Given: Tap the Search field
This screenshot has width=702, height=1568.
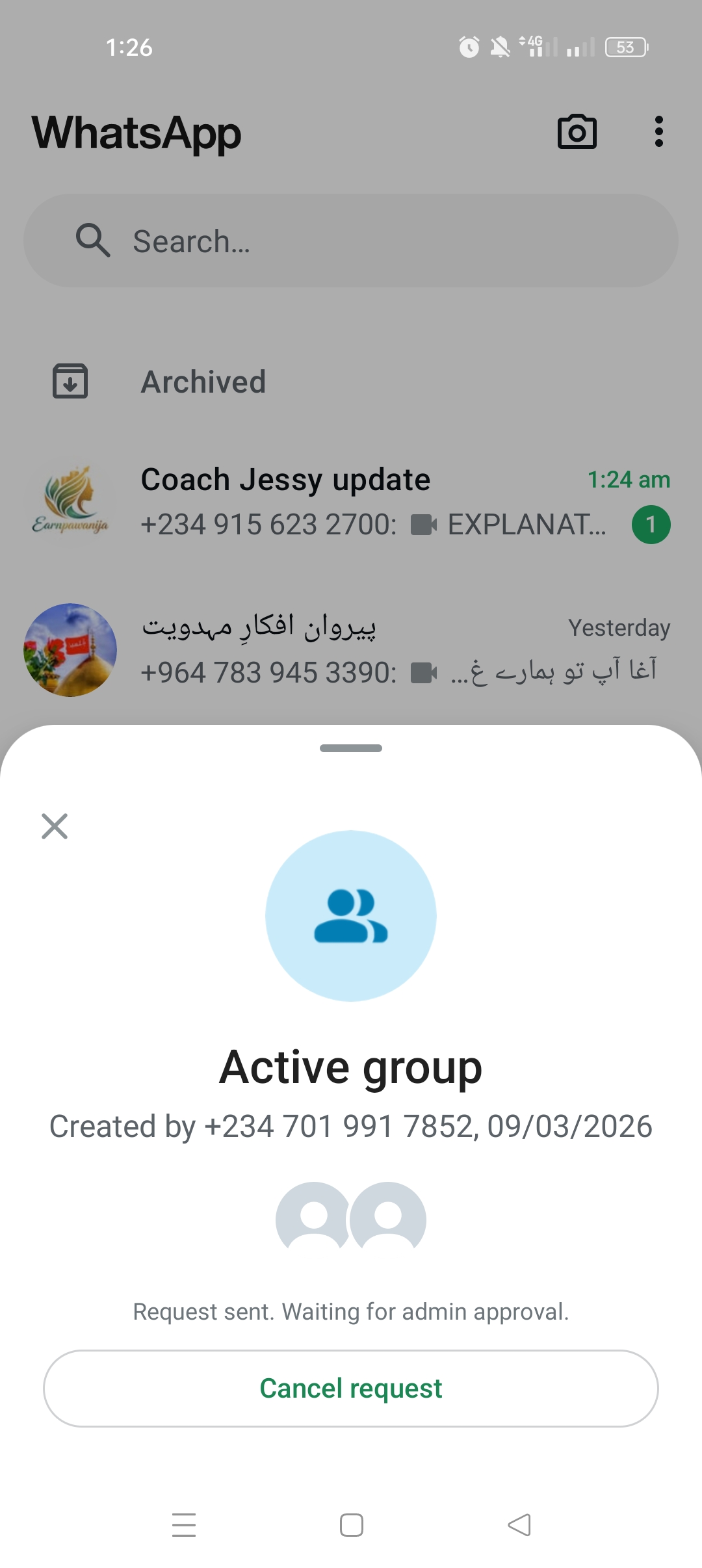Looking at the screenshot, I should 351,241.
